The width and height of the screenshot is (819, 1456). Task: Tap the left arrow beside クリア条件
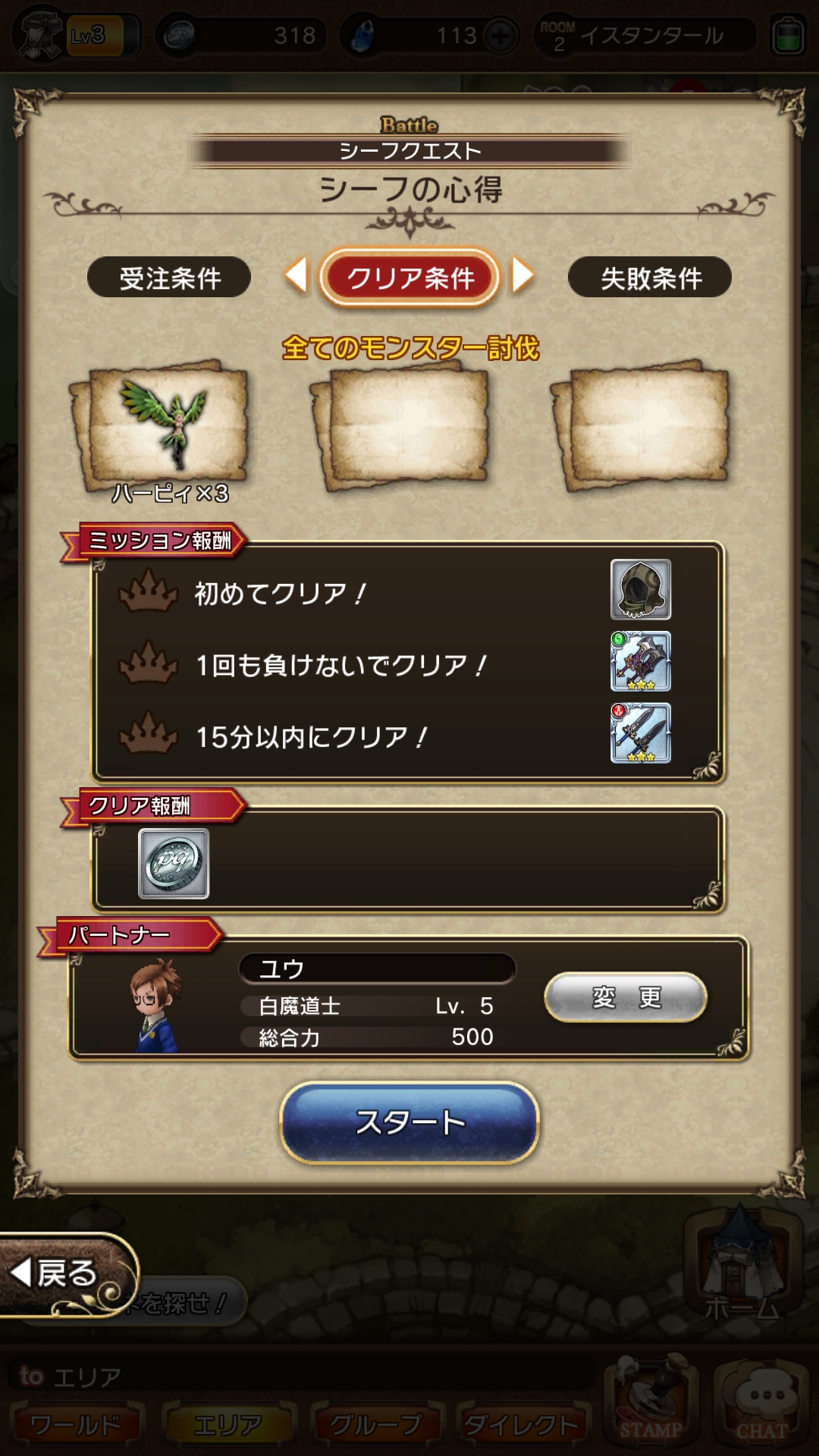[x=296, y=275]
